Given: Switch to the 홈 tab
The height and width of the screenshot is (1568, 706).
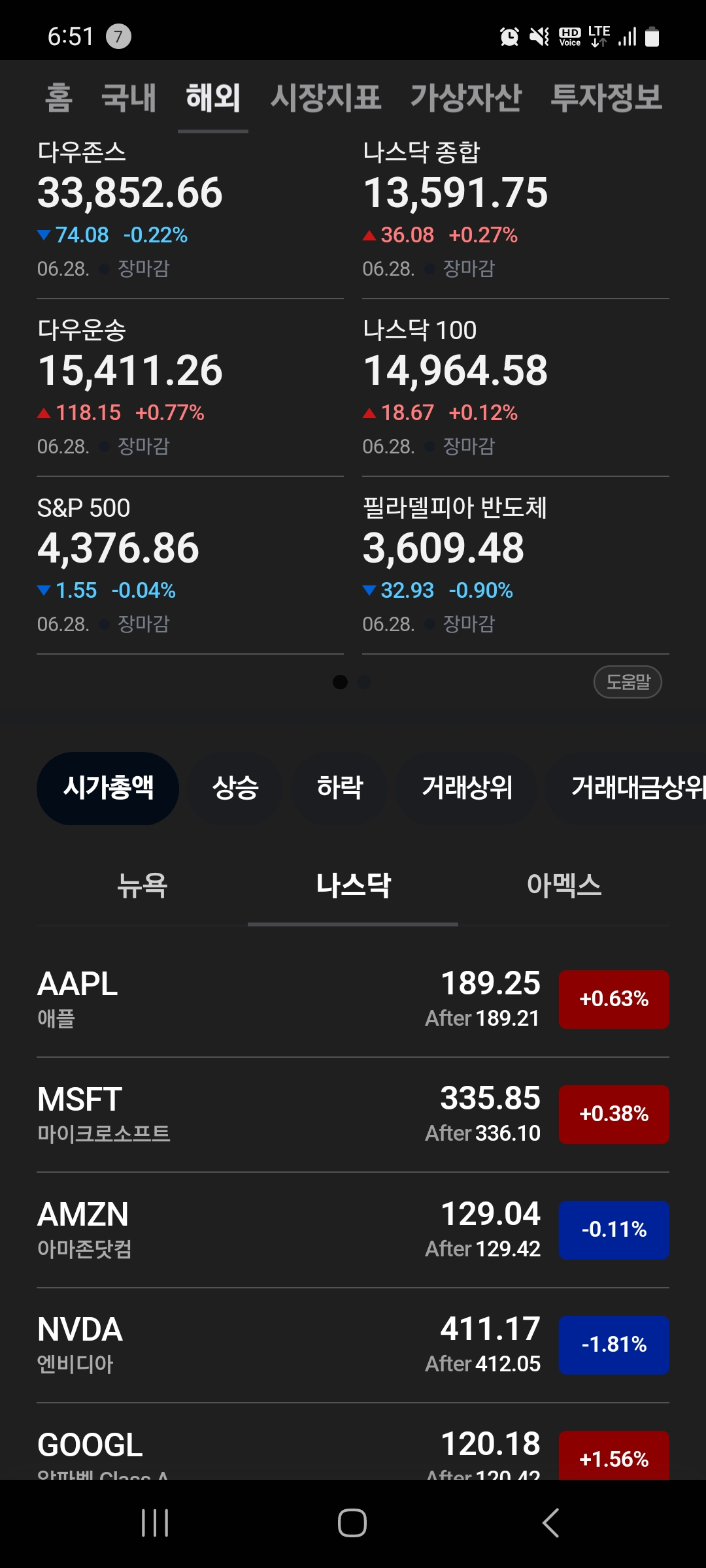Looking at the screenshot, I should [58, 98].
